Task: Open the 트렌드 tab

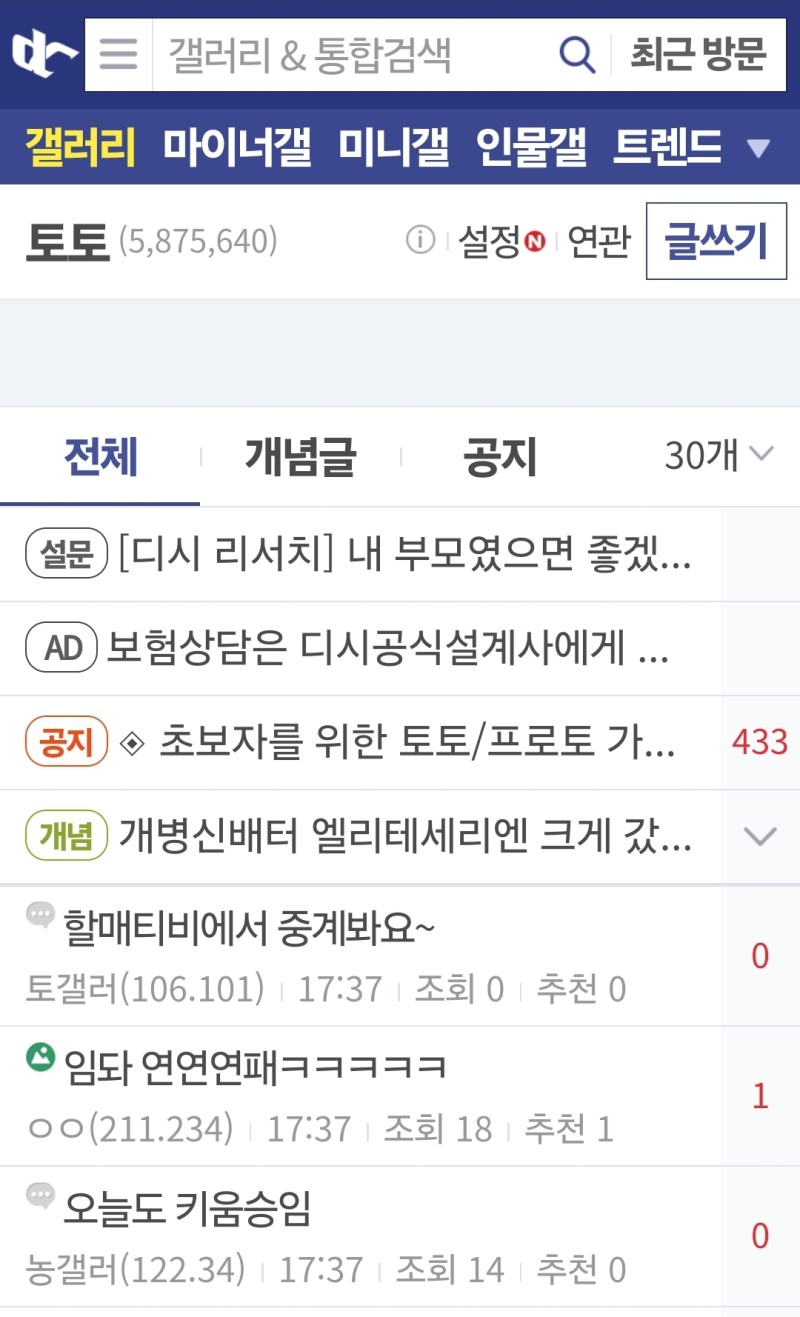Action: pos(667,147)
